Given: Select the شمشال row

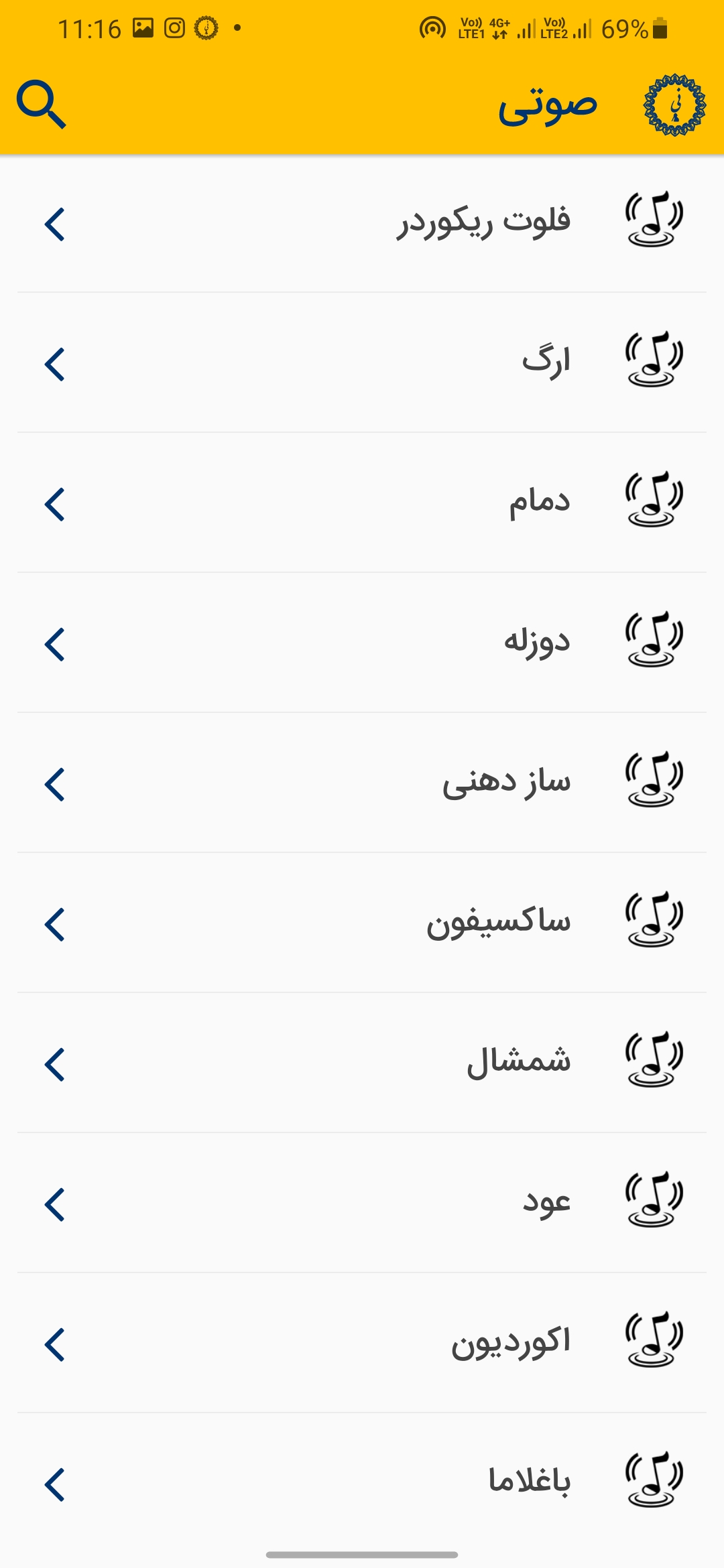Looking at the screenshot, I should 362,1063.
